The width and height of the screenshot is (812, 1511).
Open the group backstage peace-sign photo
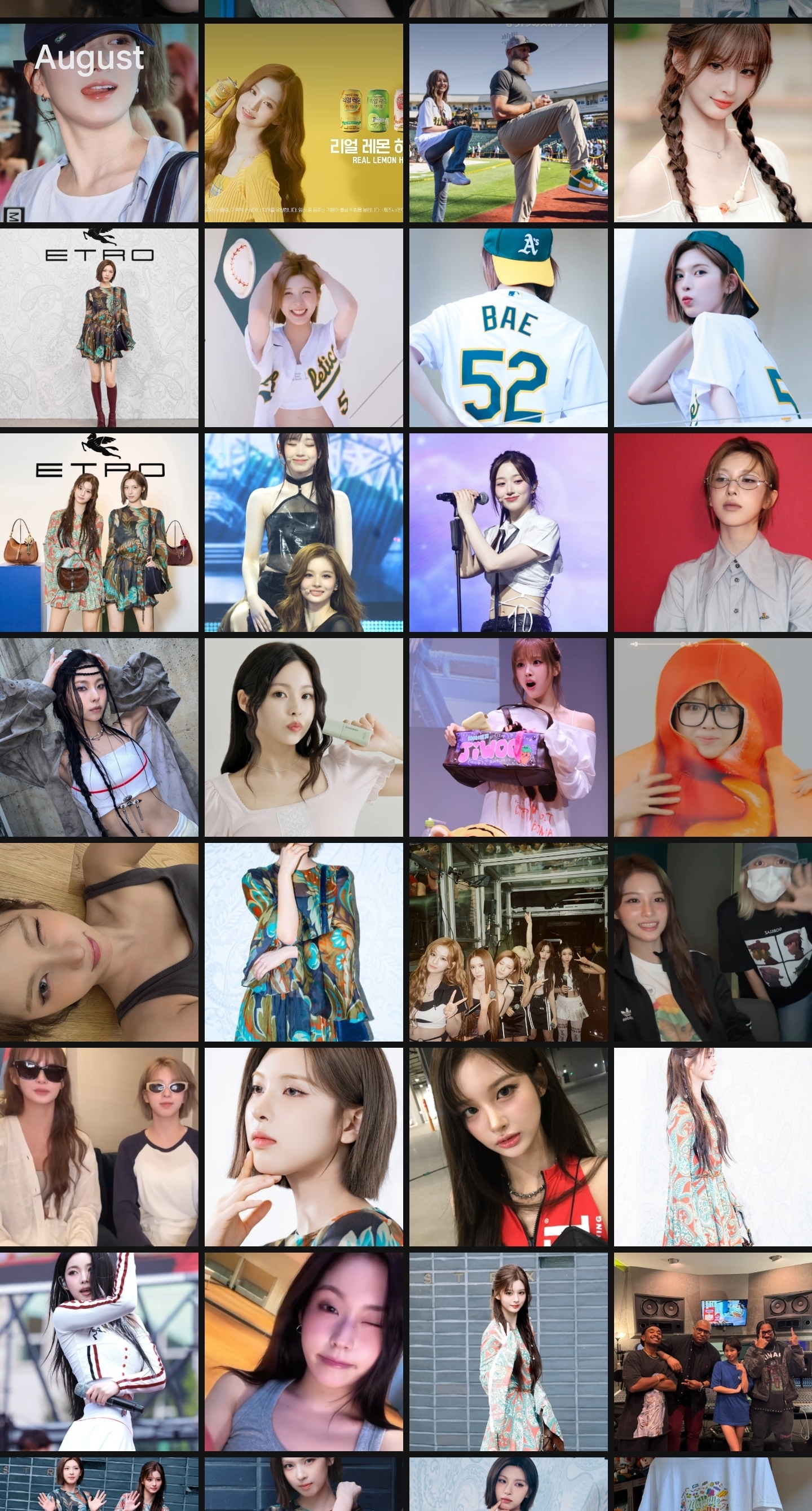(x=508, y=942)
